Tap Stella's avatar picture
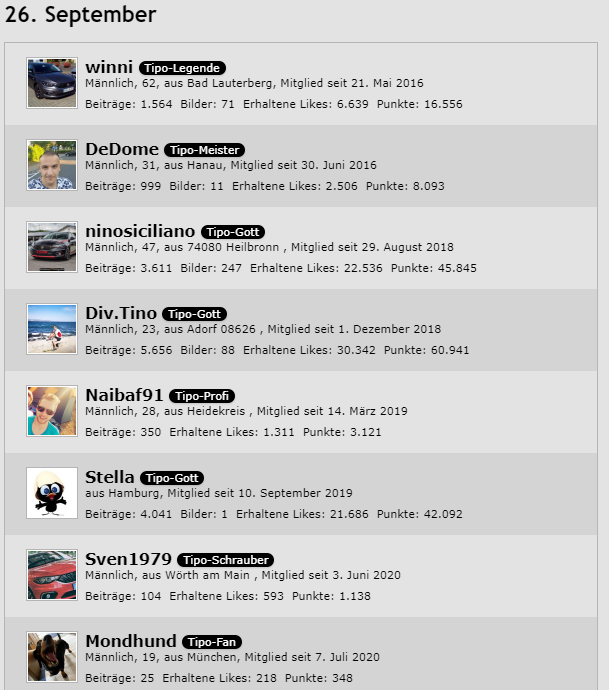The image size is (609, 690). 51,493
